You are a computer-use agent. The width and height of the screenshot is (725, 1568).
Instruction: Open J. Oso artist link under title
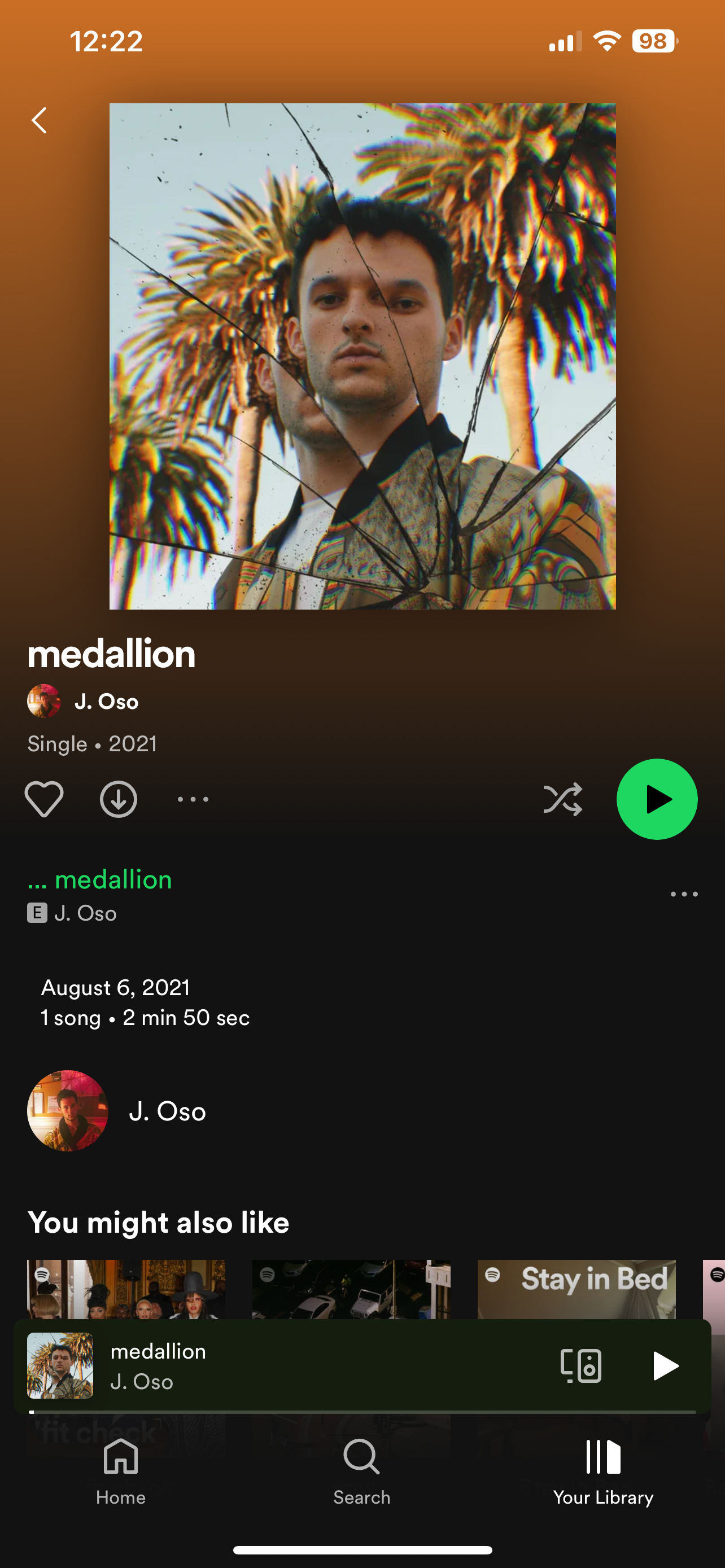pyautogui.click(x=107, y=701)
